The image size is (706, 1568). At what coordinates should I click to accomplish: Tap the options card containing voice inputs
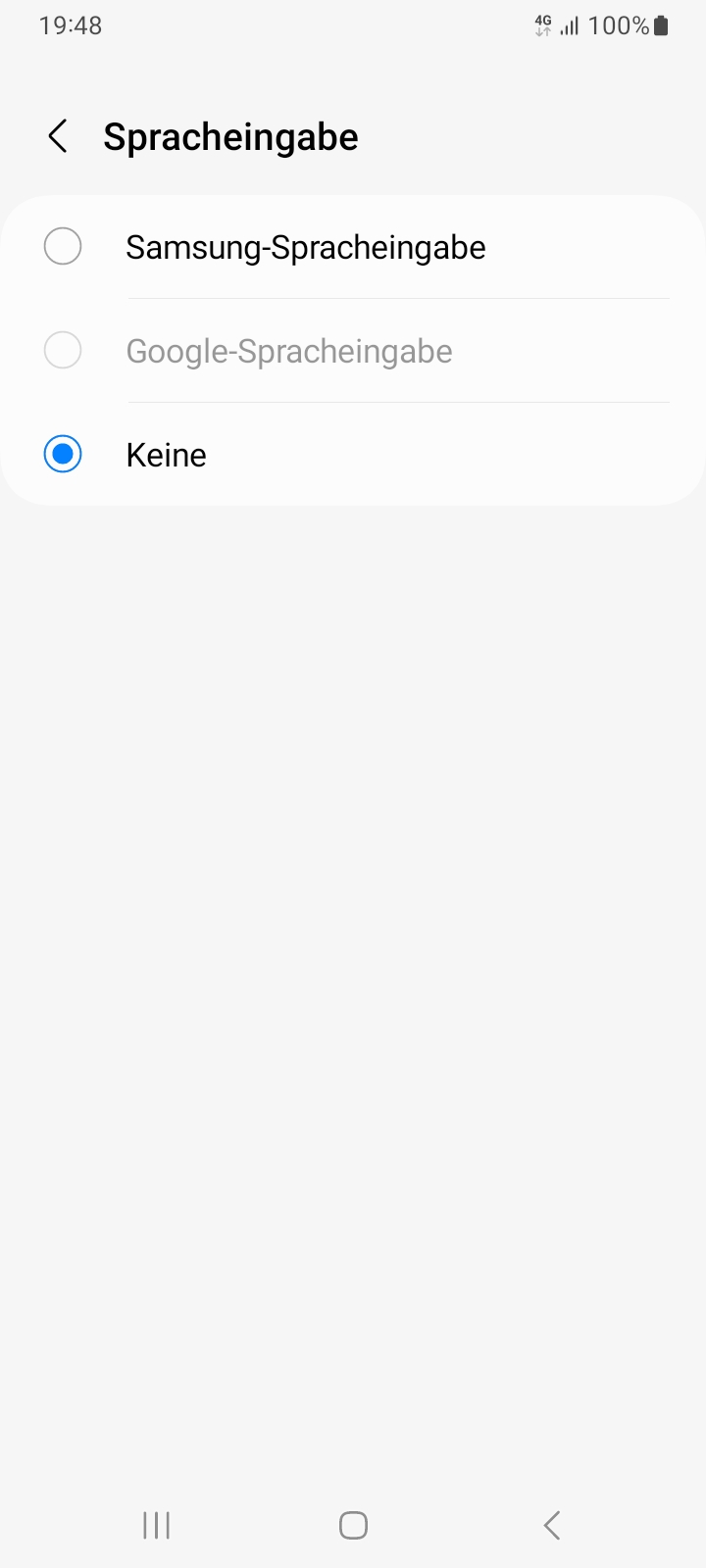point(353,350)
